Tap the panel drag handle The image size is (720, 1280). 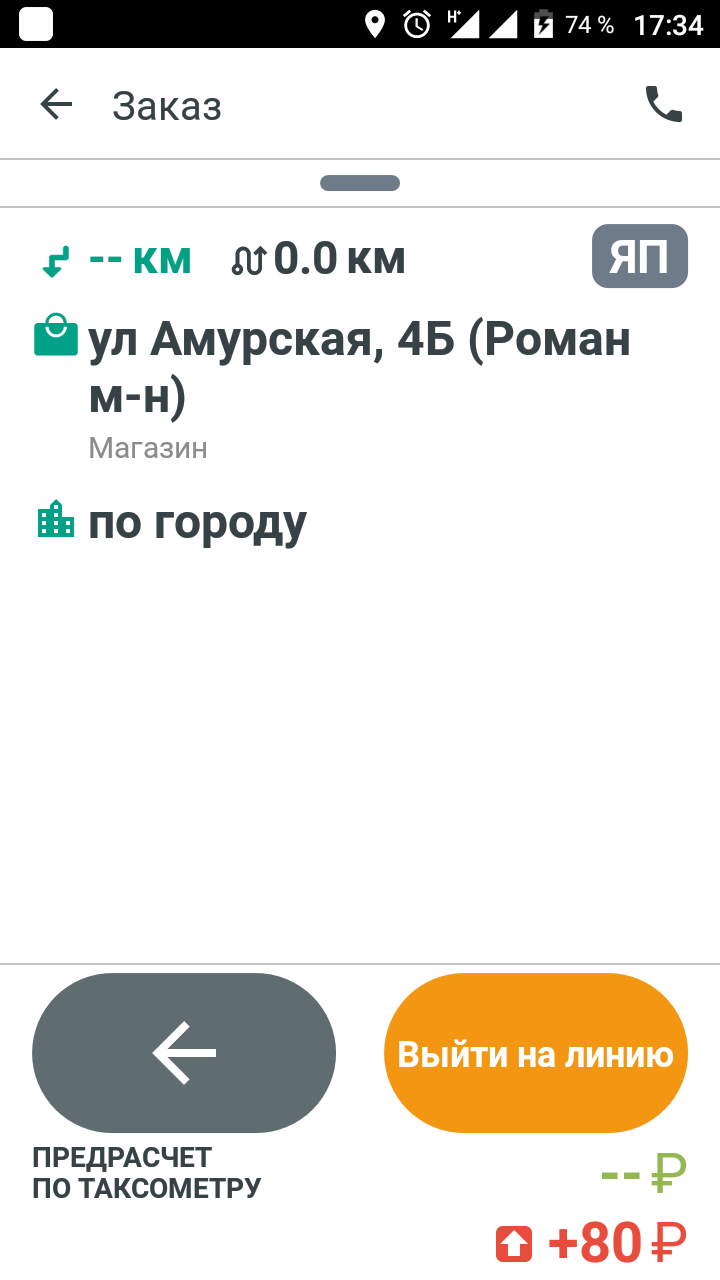point(360,183)
